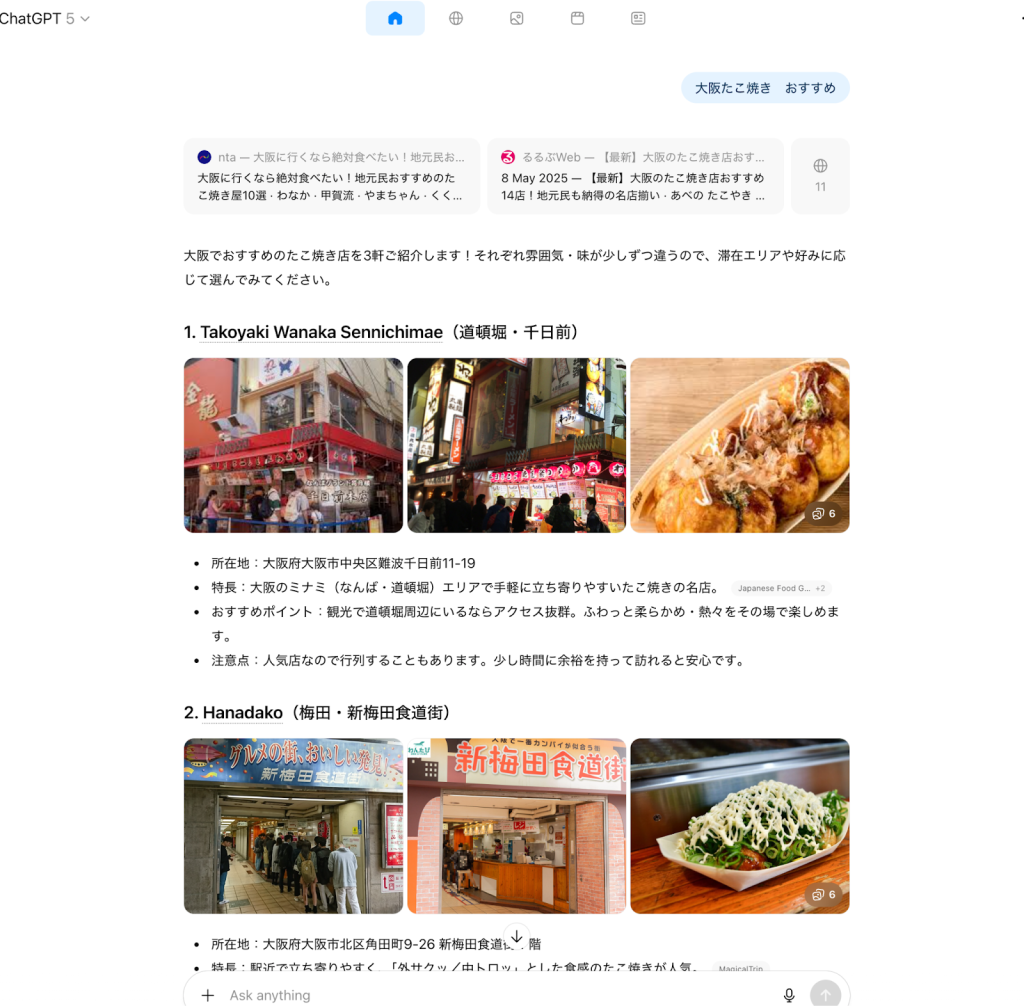1024x1006 pixels.
Task: Open the green onion takoyaki photo
Action: [x=739, y=826]
